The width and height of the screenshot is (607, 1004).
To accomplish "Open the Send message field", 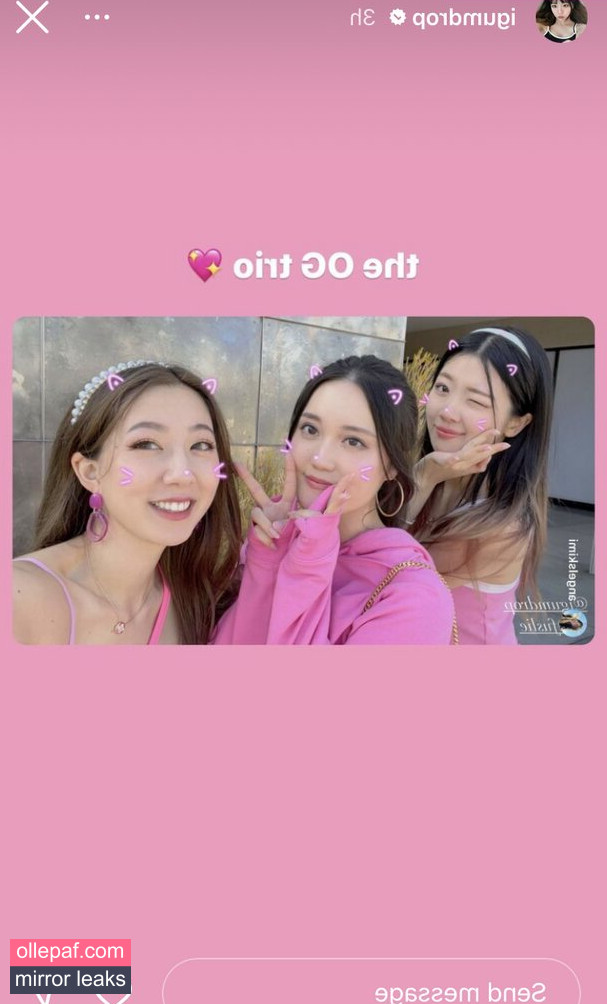I will coord(371,981).
